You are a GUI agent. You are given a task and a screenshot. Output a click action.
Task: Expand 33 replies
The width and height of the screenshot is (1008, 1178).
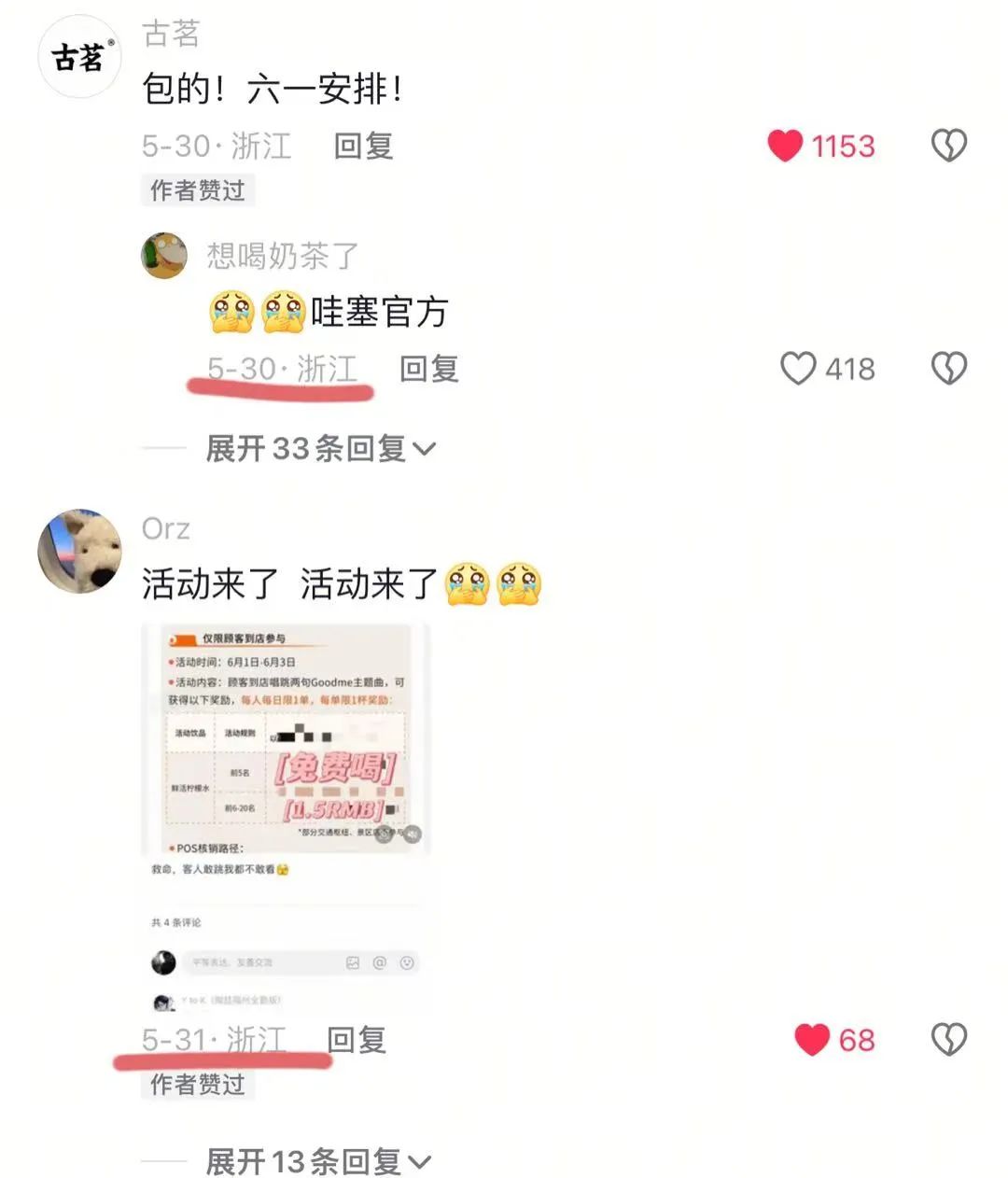pyautogui.click(x=319, y=449)
